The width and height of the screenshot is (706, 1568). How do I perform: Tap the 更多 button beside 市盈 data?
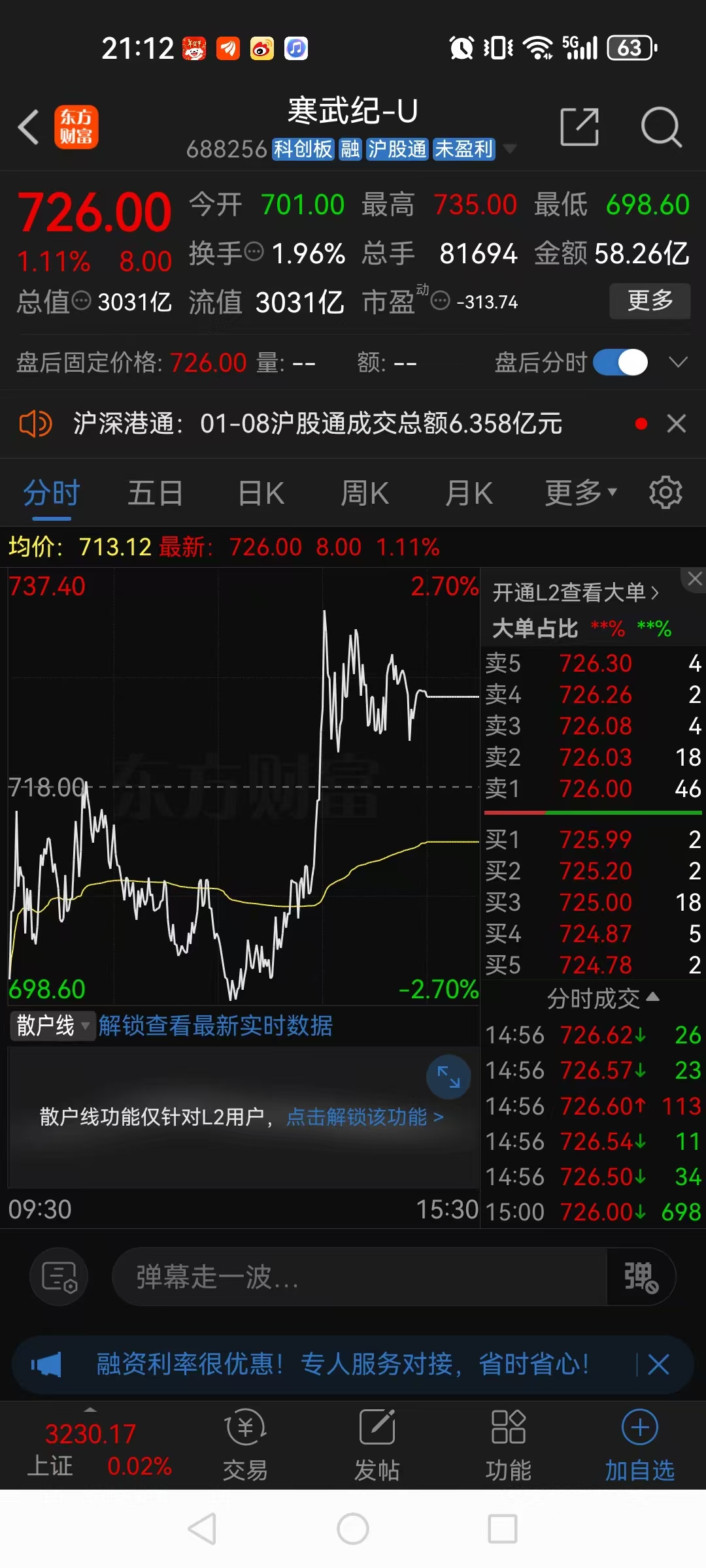tap(649, 301)
